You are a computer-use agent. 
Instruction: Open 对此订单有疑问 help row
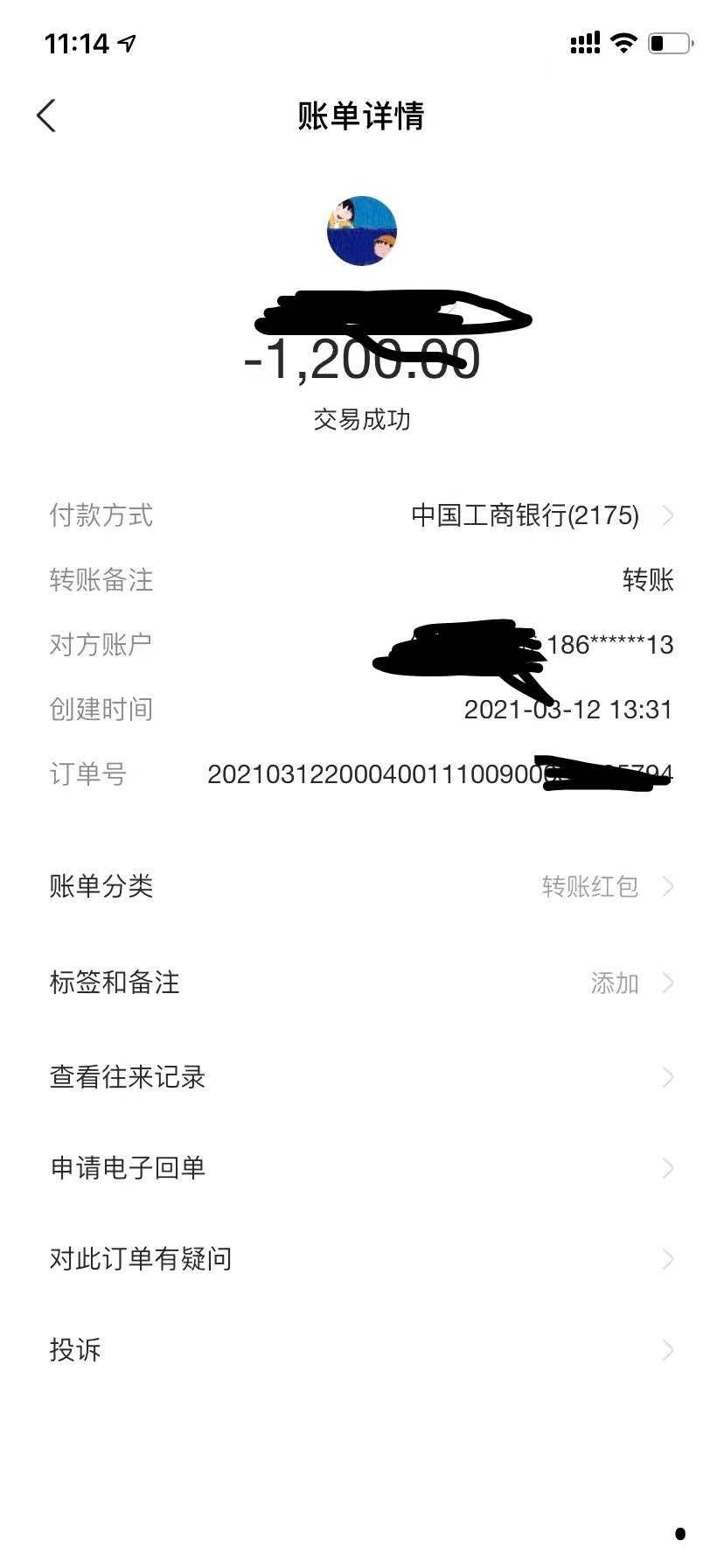[x=362, y=1259]
